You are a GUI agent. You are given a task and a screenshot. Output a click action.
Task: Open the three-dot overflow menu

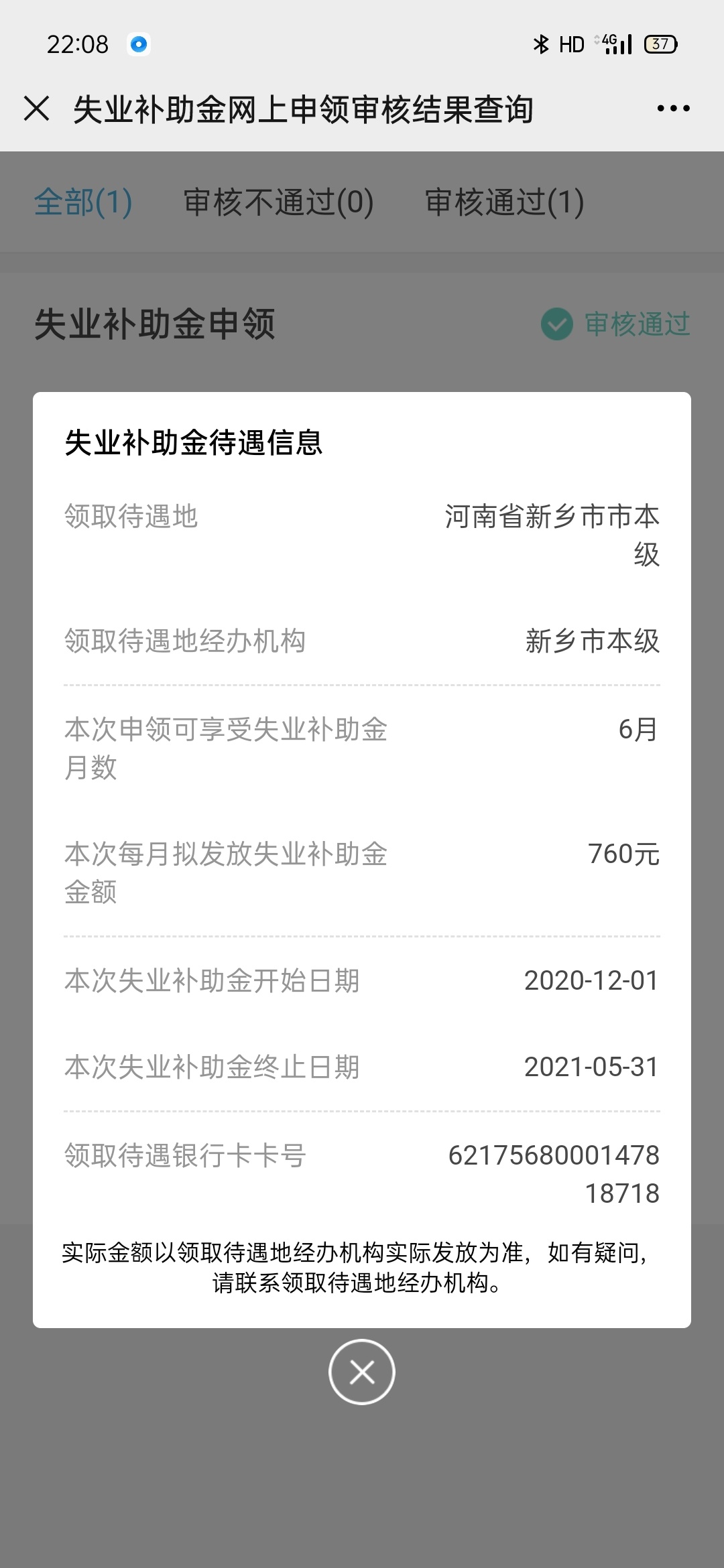point(673,109)
